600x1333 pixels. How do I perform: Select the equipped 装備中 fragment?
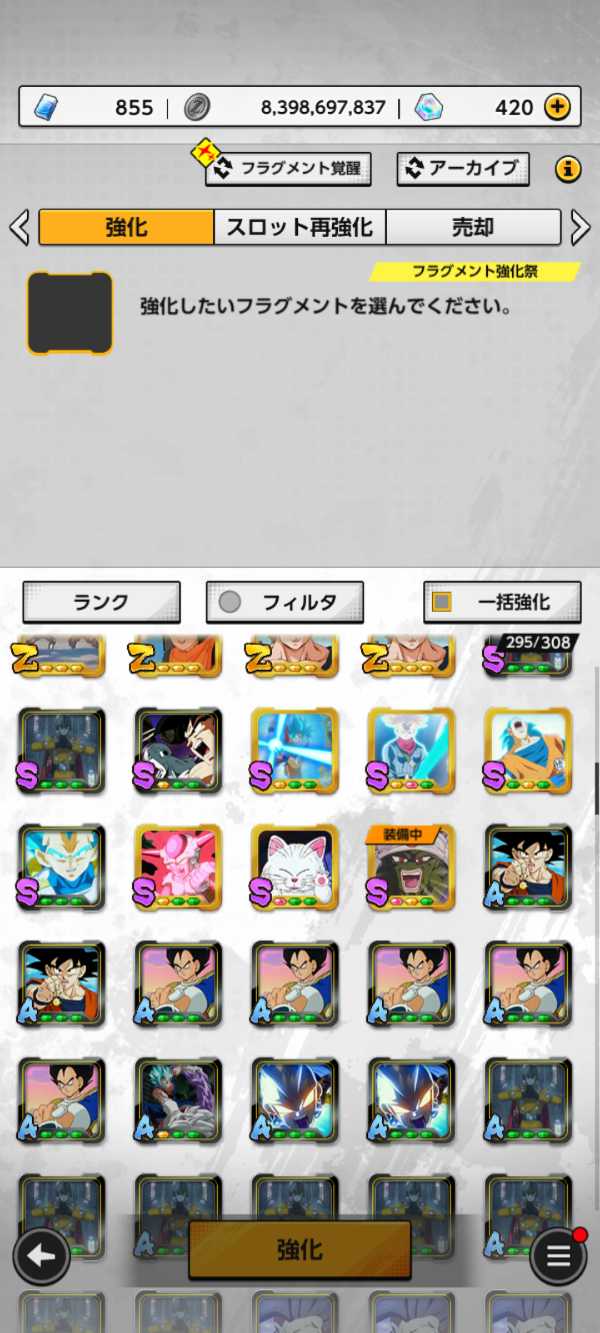click(410, 867)
